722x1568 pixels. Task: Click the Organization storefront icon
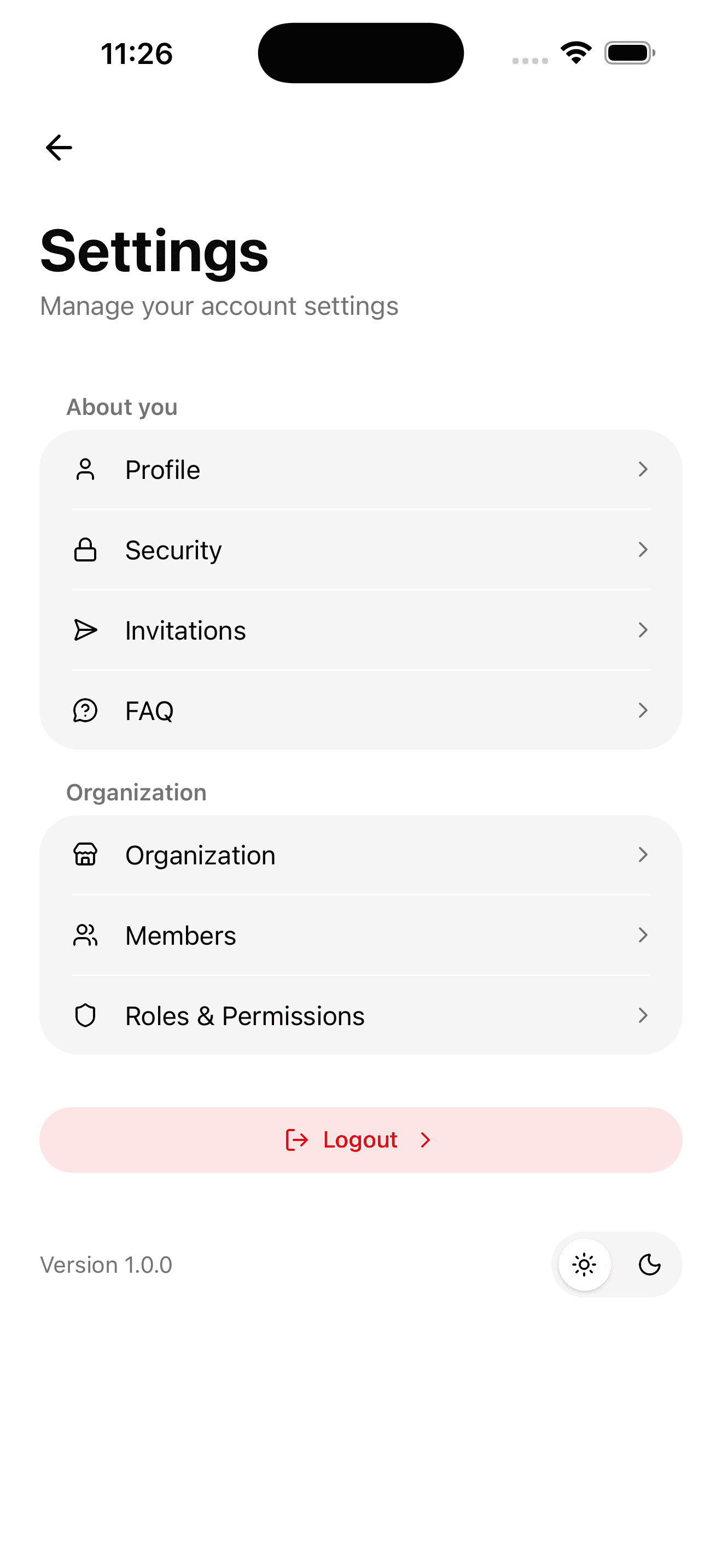coord(85,855)
